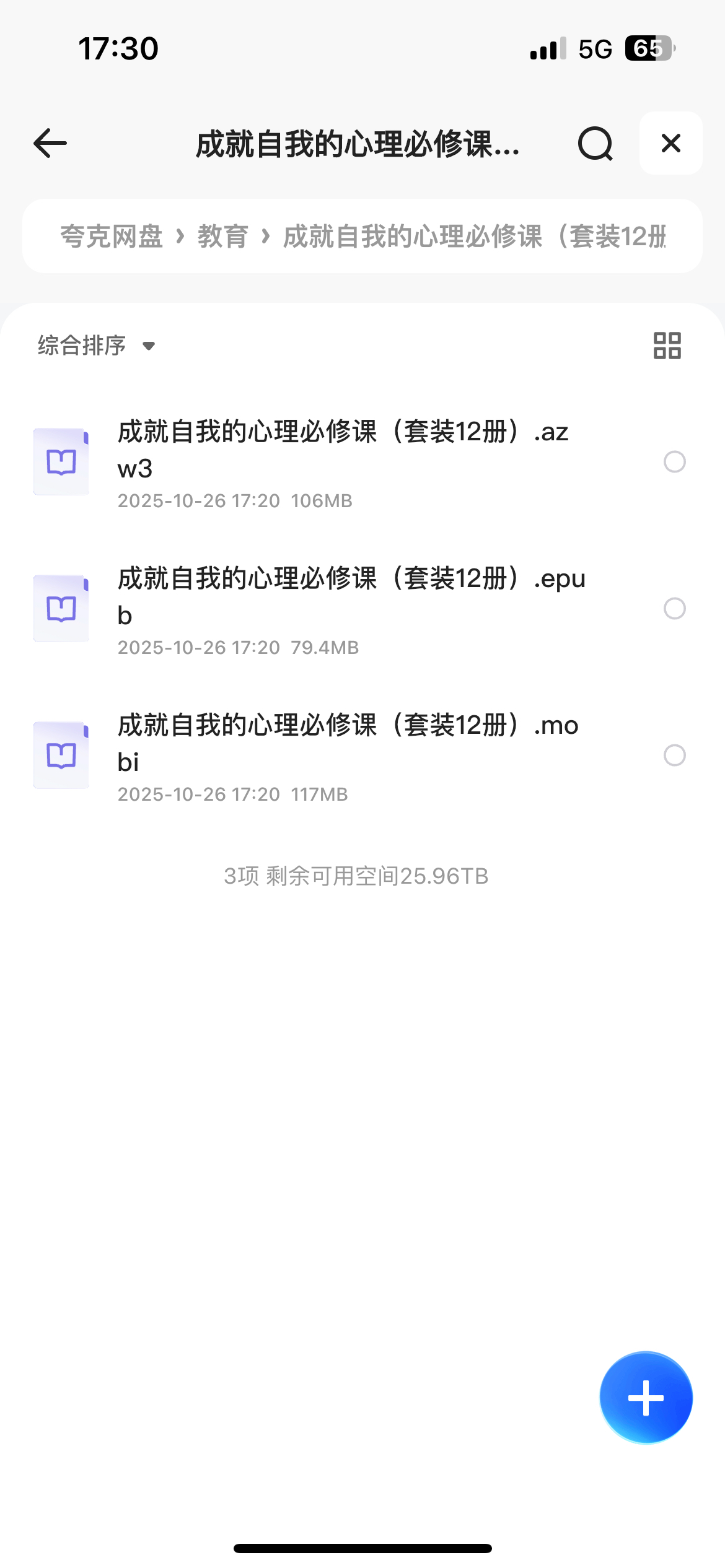Open search in this folder

(595, 144)
